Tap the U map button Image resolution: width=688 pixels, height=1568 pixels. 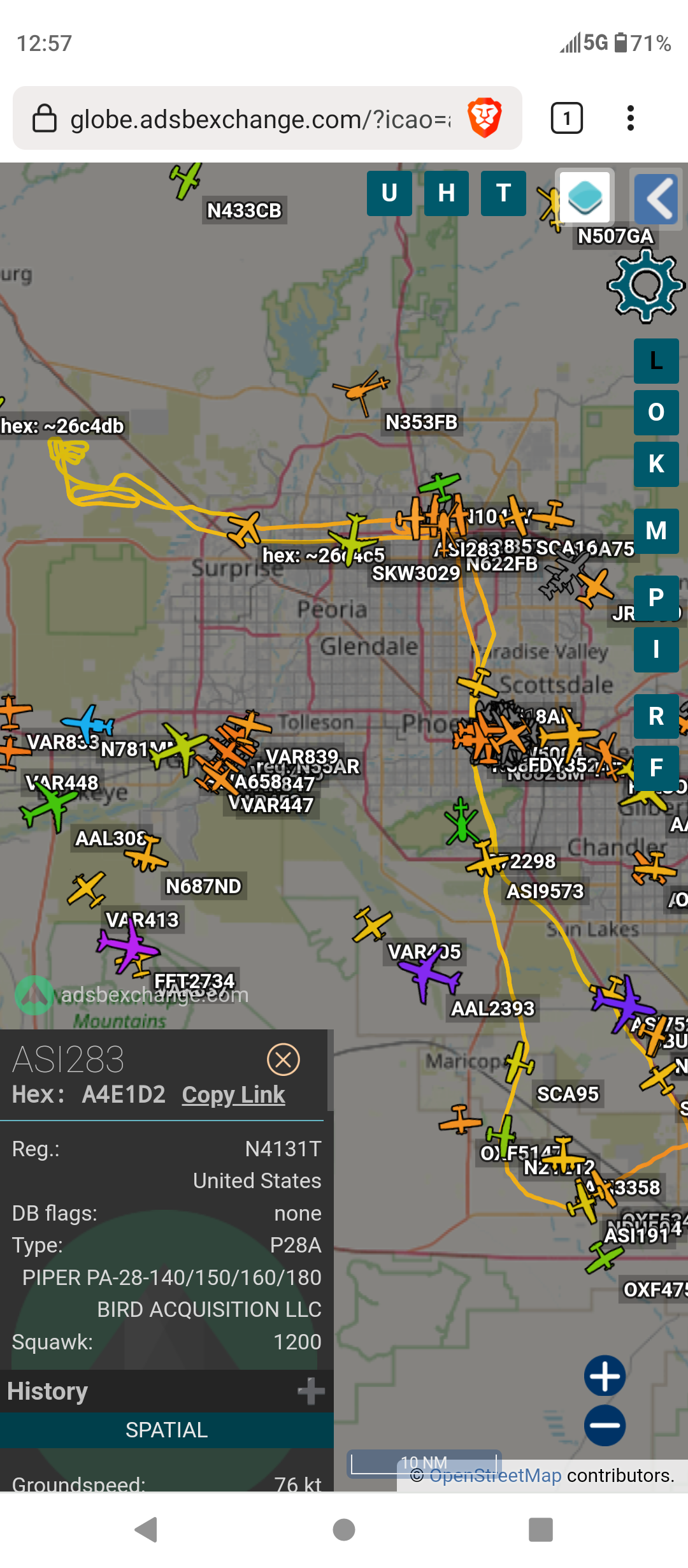pos(389,193)
